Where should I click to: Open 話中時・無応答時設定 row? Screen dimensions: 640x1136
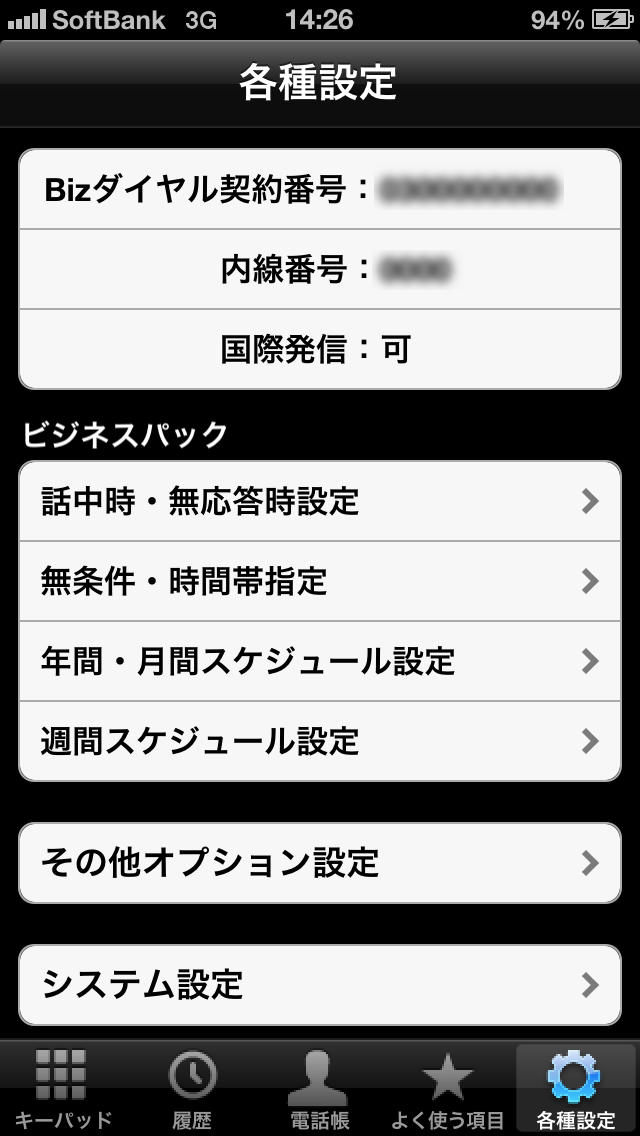coord(320,501)
